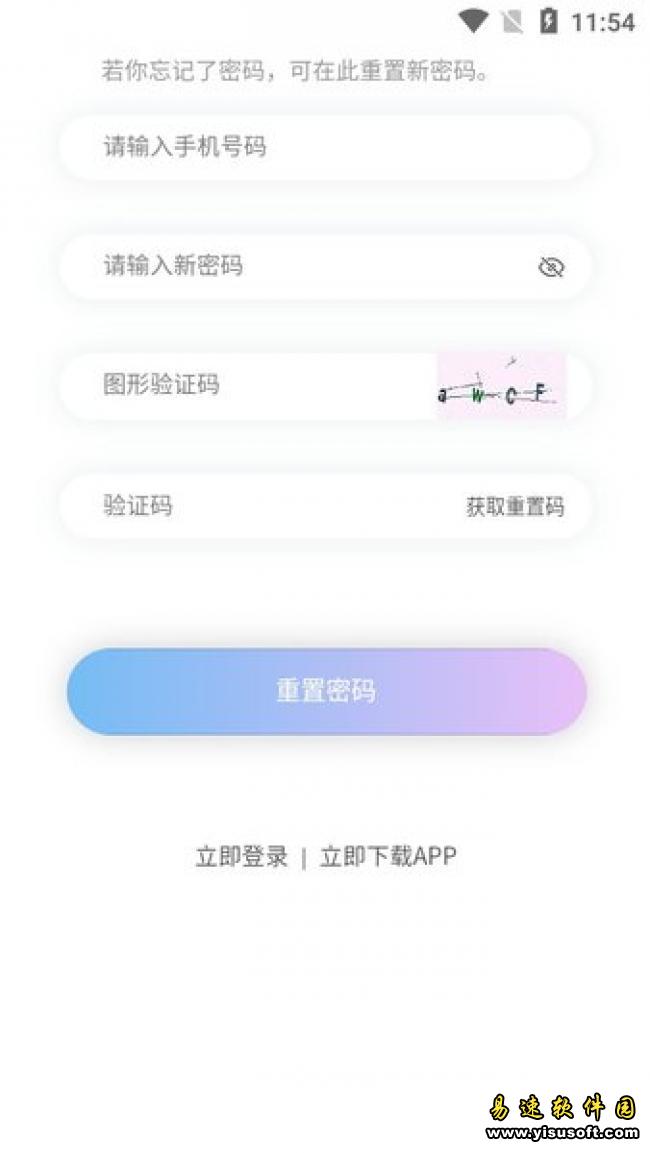Screen dimensions: 650x1153
Task: Tap the 重置密码 button
Action: (x=326, y=691)
